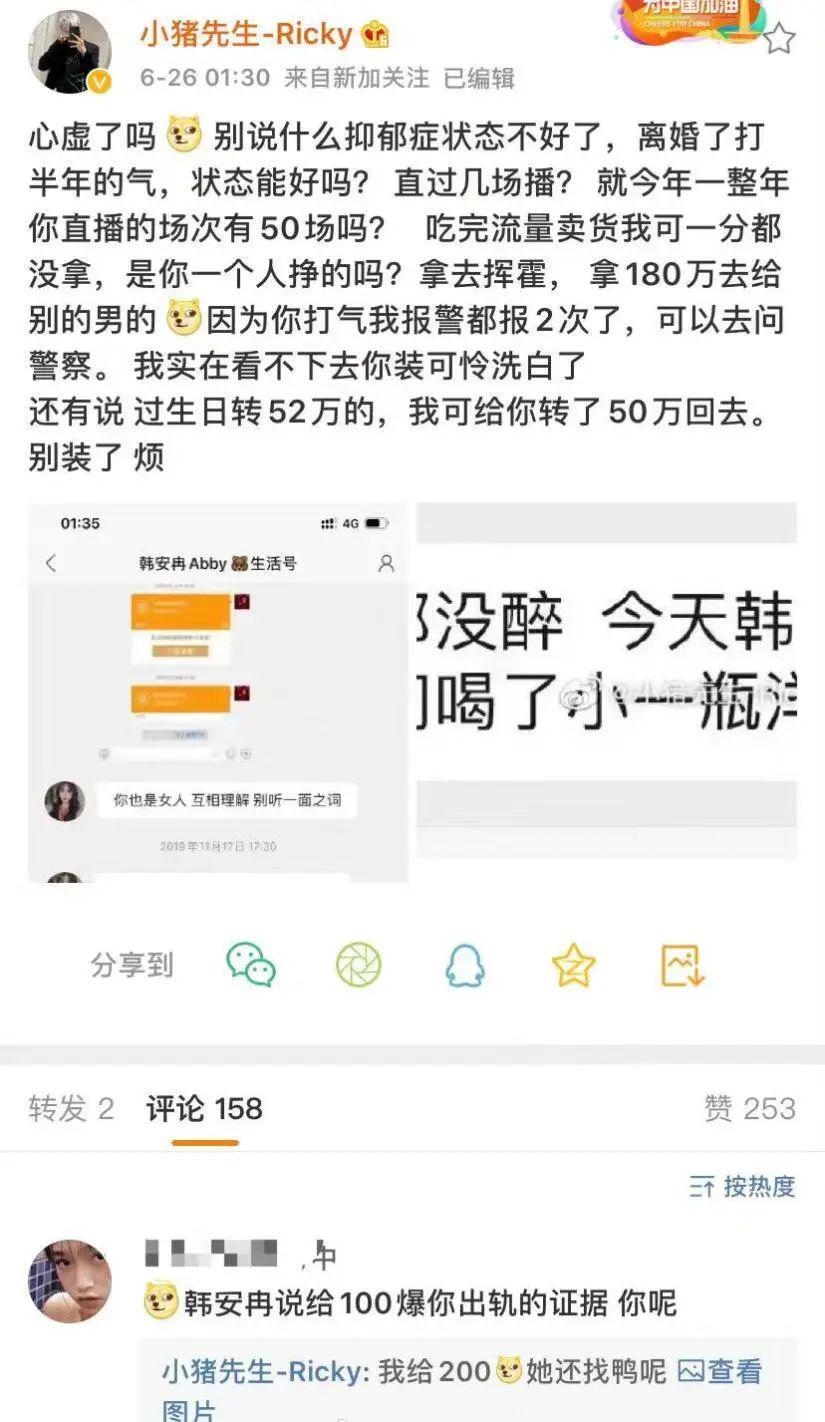Image resolution: width=825 pixels, height=1422 pixels.
Task: Switch to the 转发 2 tab
Action: point(71,1108)
